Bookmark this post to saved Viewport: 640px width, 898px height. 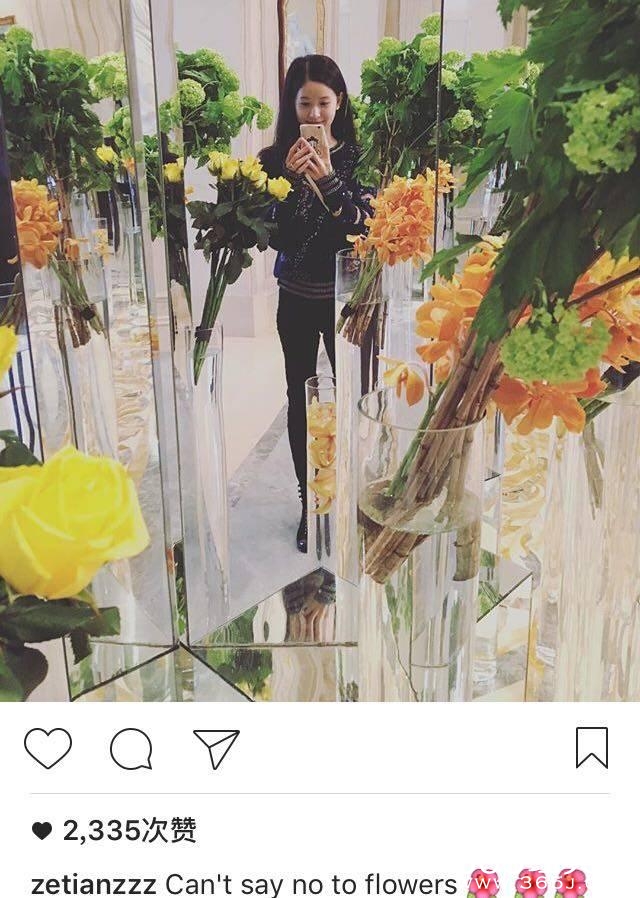pyautogui.click(x=592, y=747)
